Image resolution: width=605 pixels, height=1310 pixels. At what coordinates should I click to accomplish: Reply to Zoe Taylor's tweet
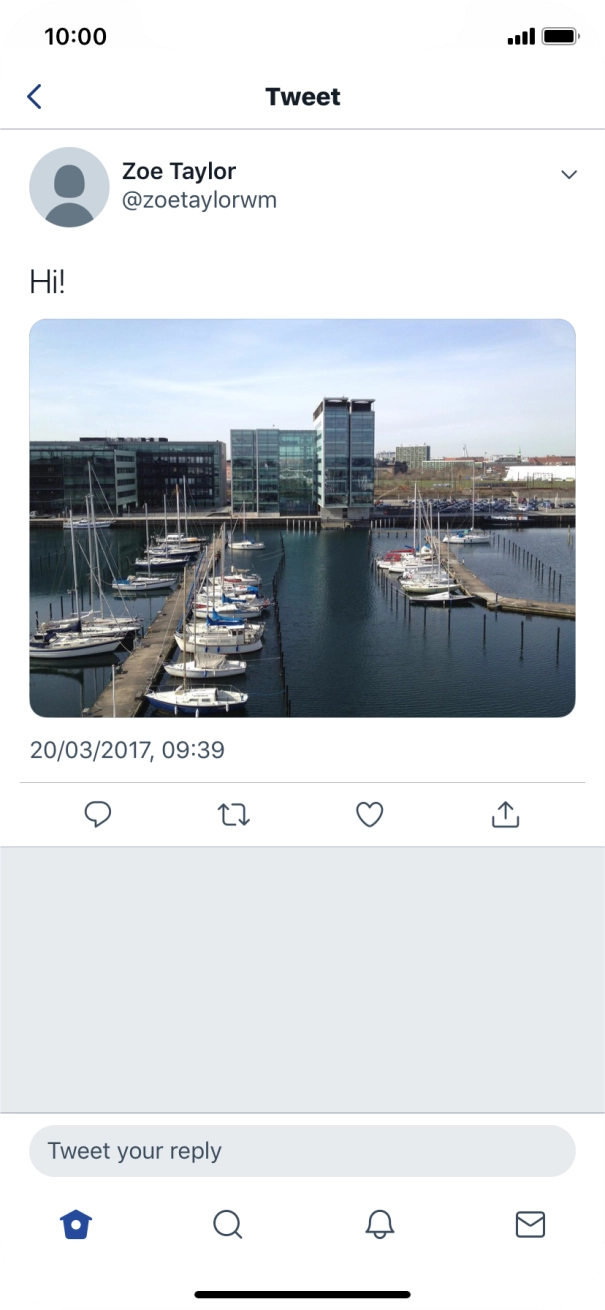pyautogui.click(x=97, y=815)
